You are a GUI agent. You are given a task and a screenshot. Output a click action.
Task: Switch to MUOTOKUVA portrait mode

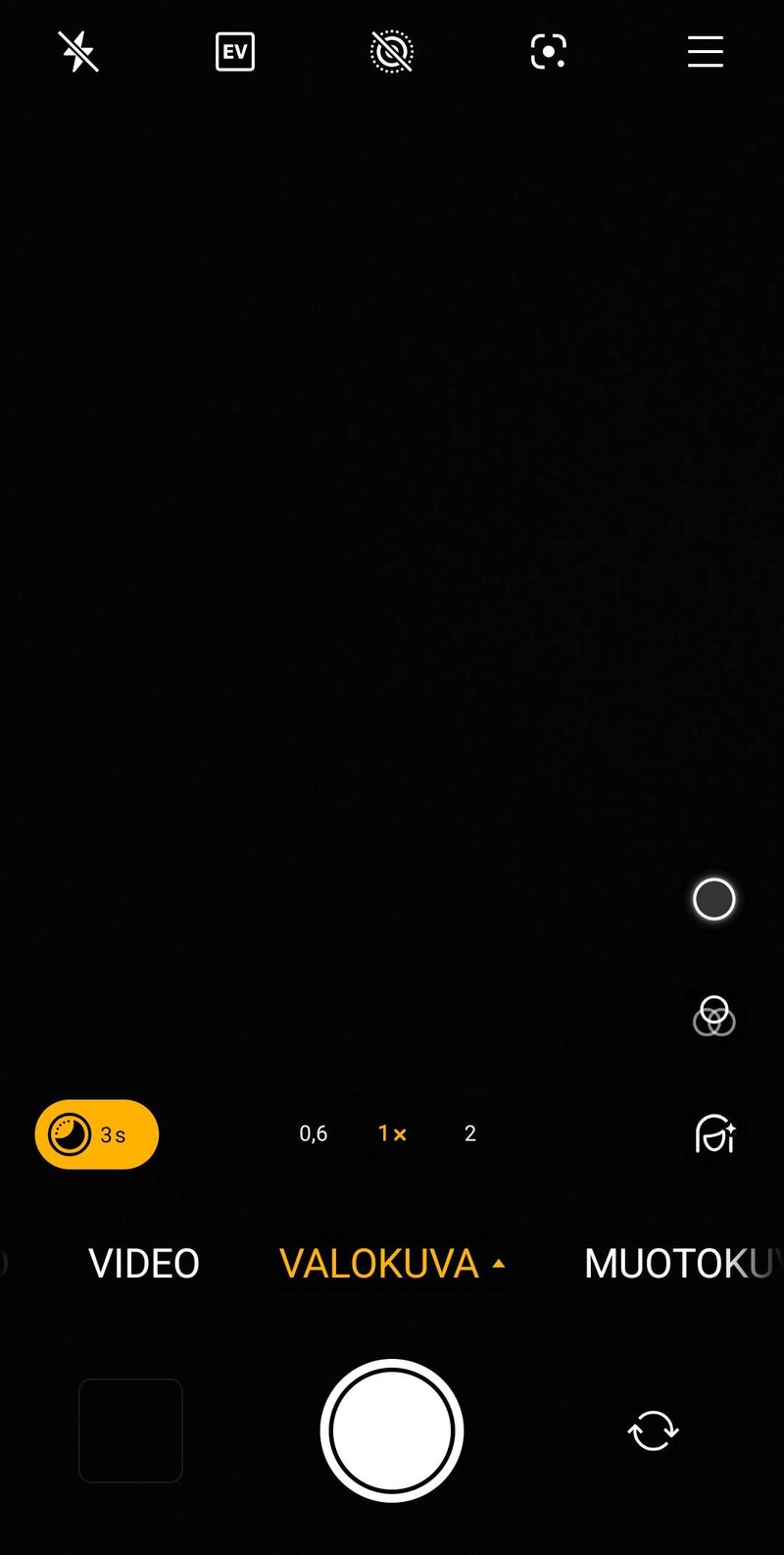click(678, 1264)
